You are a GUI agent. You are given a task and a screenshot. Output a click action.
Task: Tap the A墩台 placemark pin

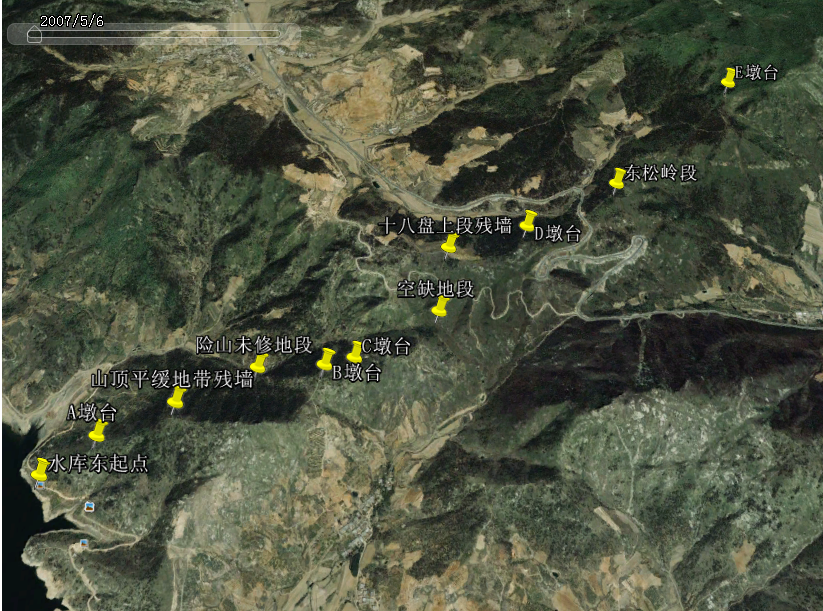pyautogui.click(x=98, y=431)
